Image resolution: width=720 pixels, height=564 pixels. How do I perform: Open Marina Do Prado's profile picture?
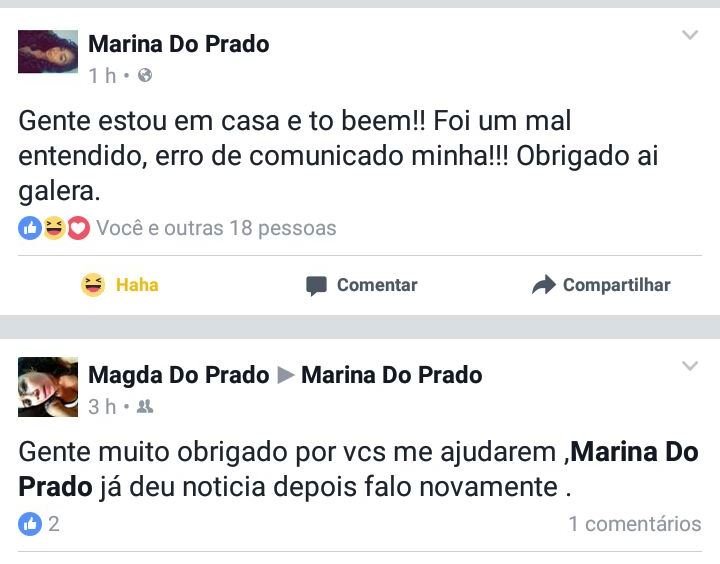click(x=47, y=52)
